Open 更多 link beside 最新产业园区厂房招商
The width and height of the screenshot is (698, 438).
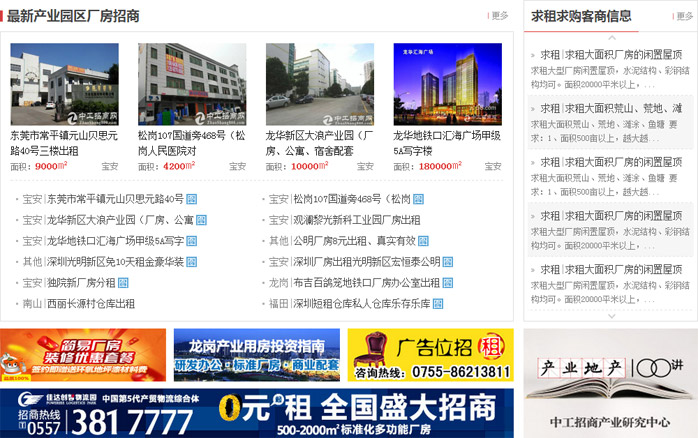point(500,16)
